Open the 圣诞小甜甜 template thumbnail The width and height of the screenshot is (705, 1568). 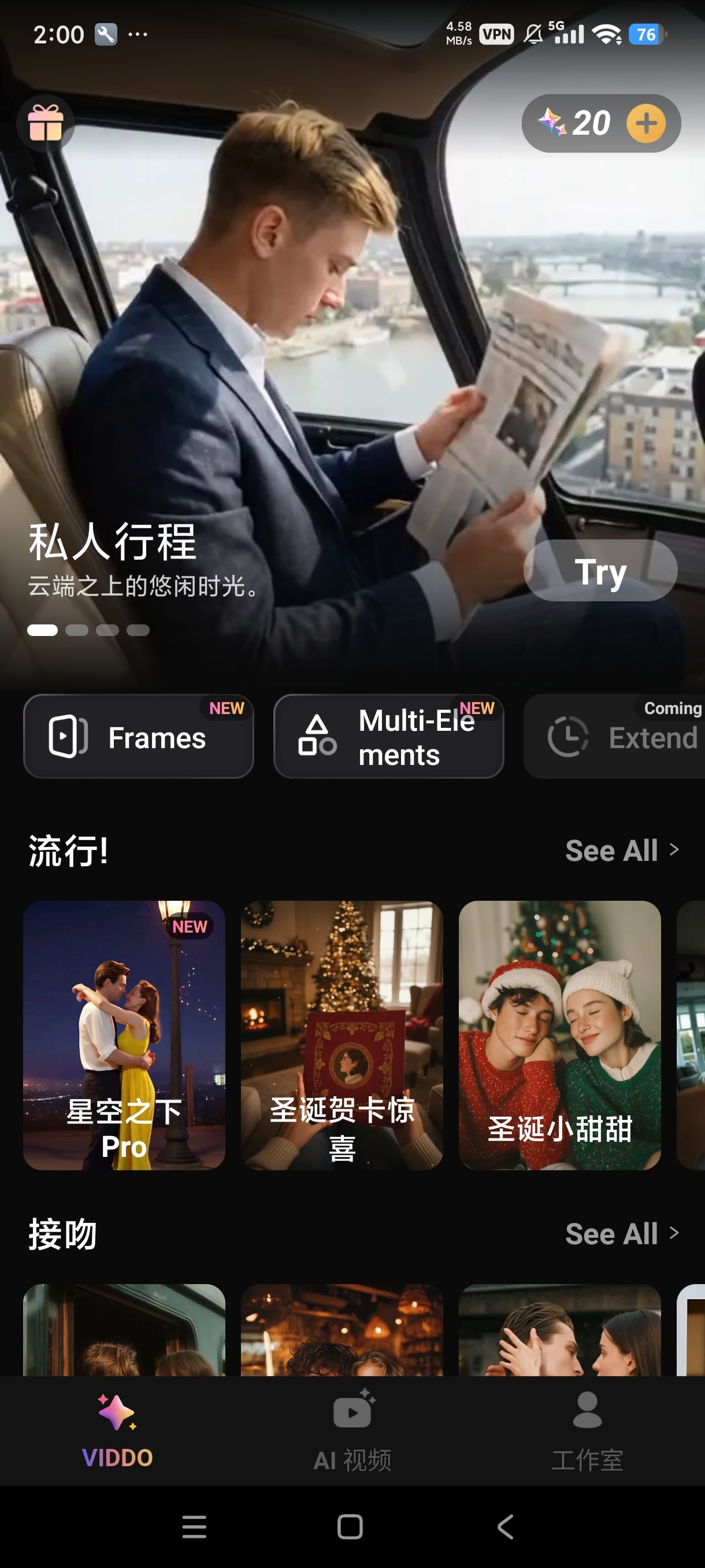click(561, 1035)
